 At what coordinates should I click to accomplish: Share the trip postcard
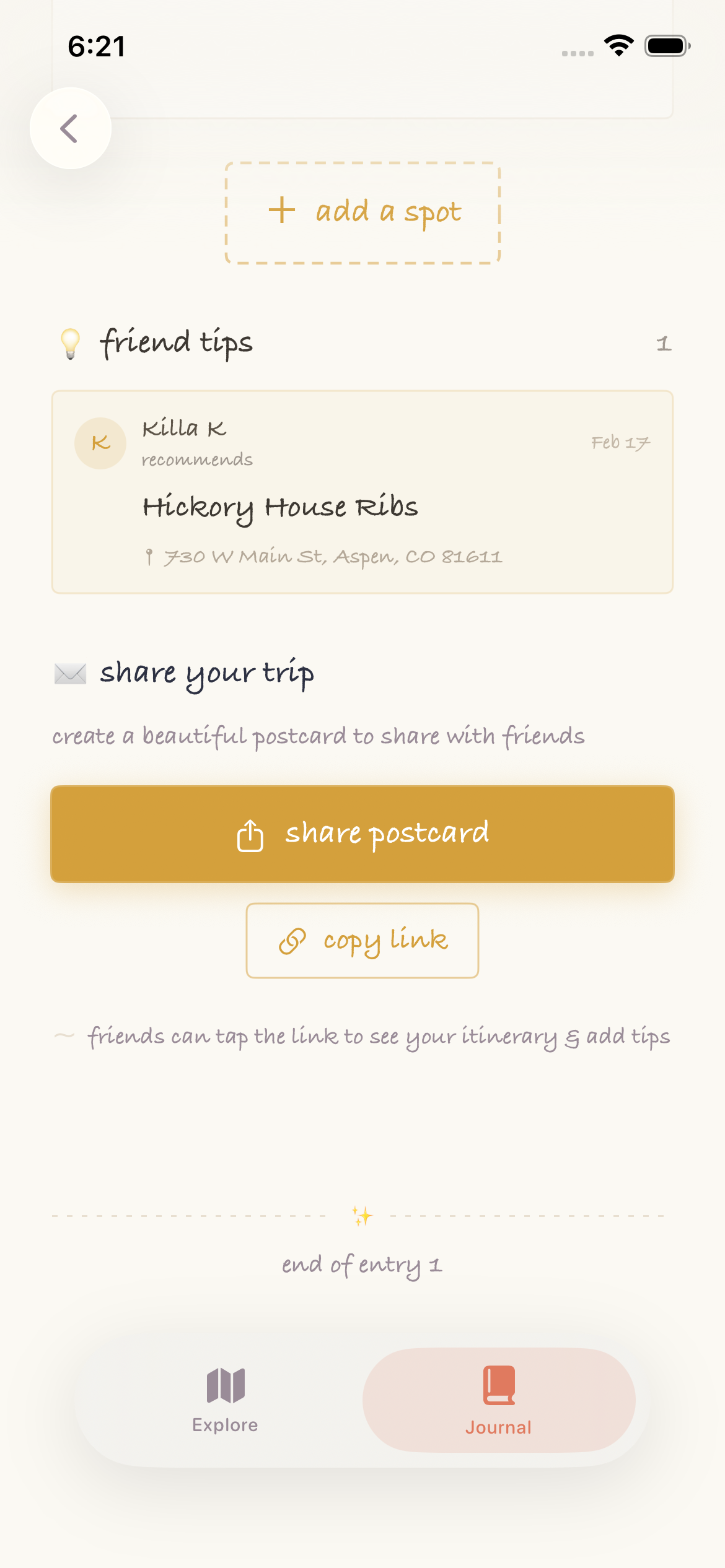click(362, 834)
